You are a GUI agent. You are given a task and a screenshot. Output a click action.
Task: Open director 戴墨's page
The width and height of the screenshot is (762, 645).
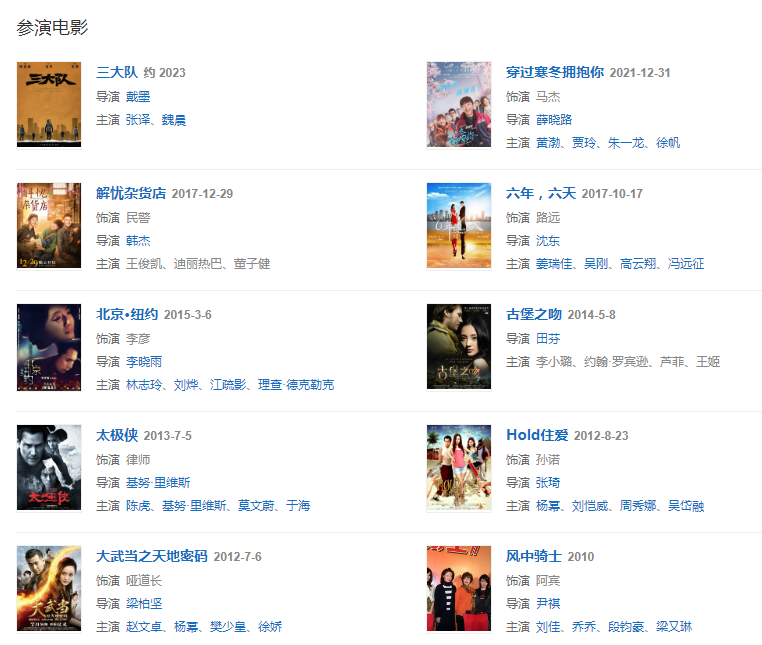tap(138, 96)
